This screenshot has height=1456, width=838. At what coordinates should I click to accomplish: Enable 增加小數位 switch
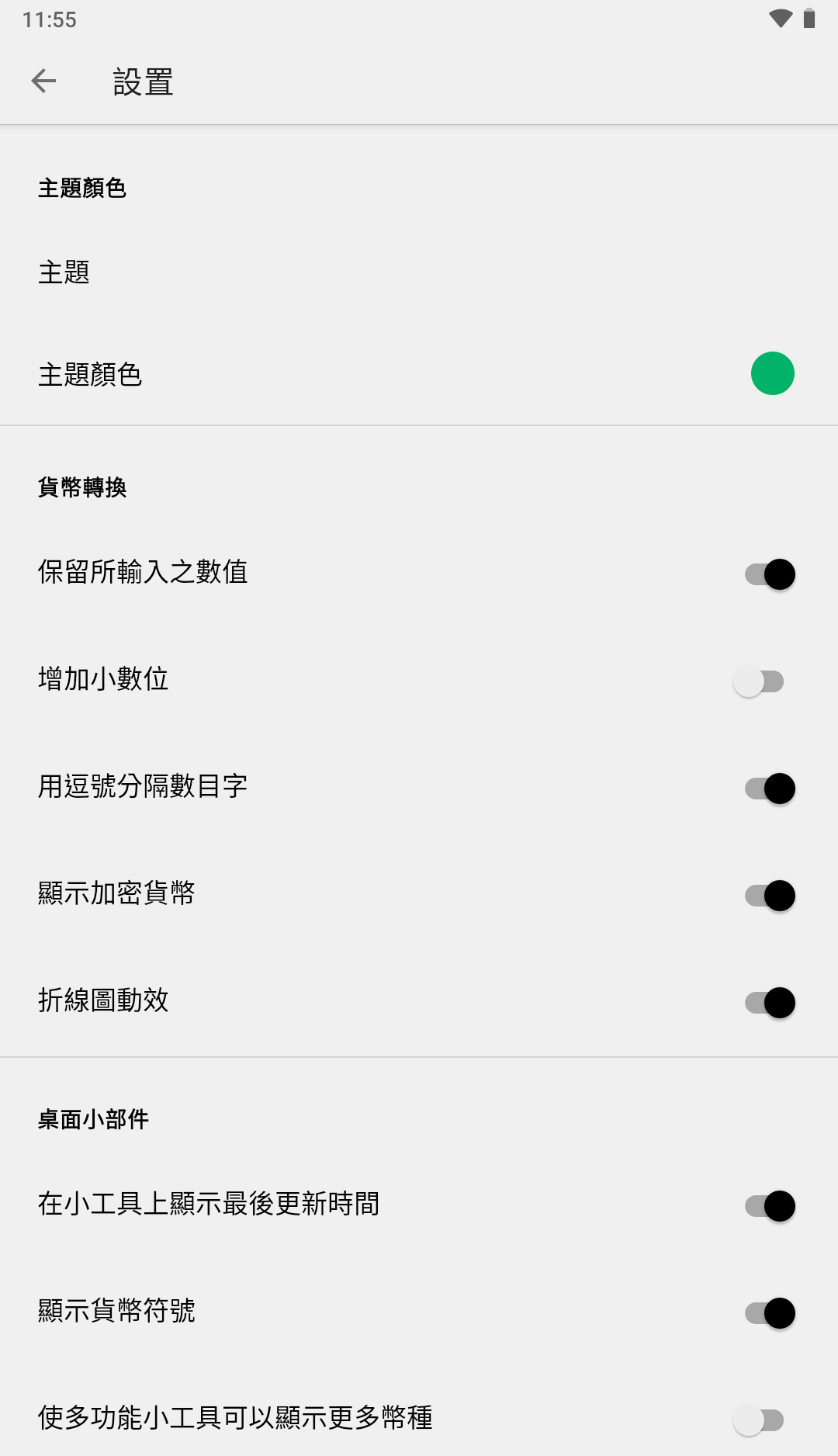pos(760,681)
